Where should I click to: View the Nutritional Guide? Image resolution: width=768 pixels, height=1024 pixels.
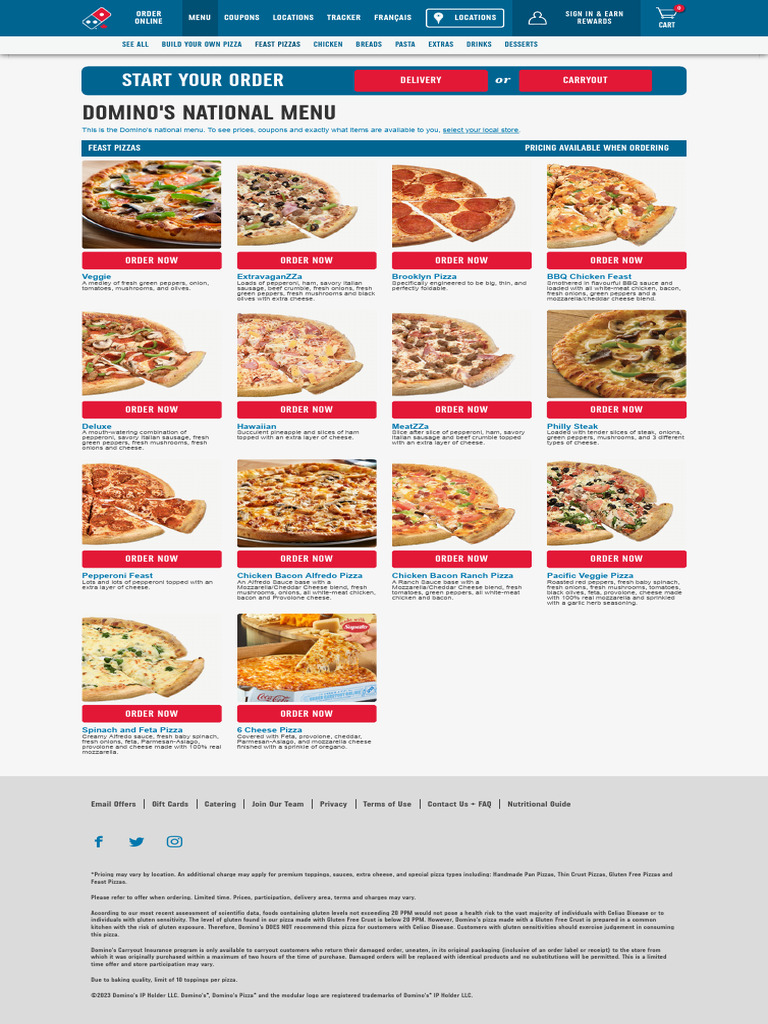(x=539, y=804)
